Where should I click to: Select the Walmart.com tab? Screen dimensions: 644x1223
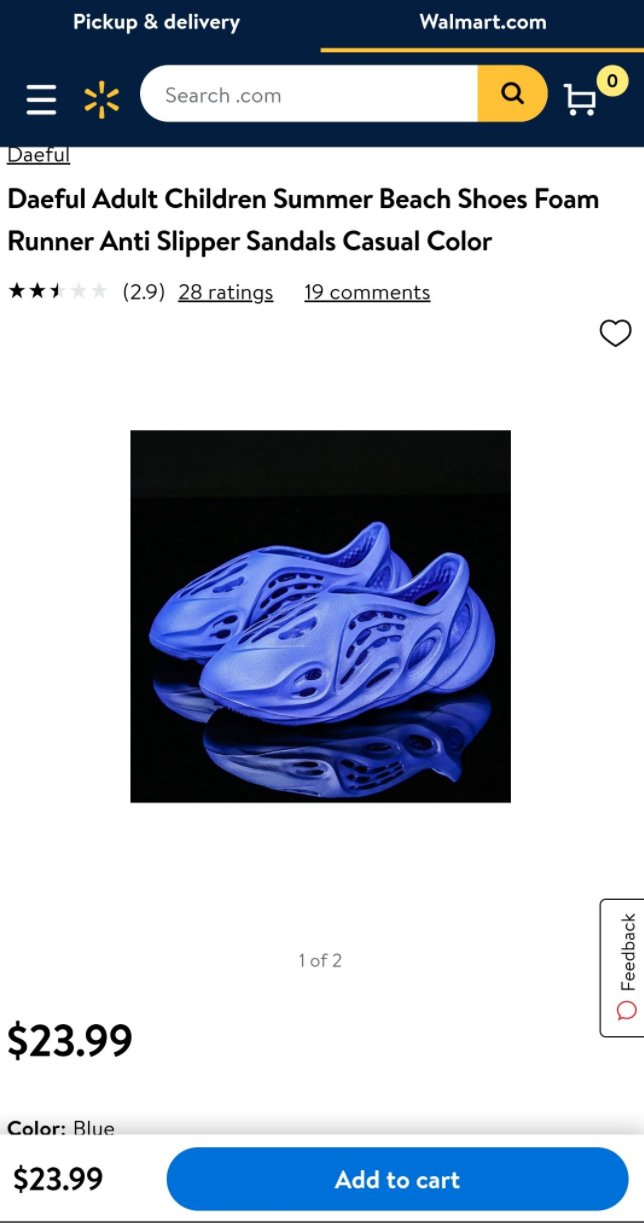(482, 22)
